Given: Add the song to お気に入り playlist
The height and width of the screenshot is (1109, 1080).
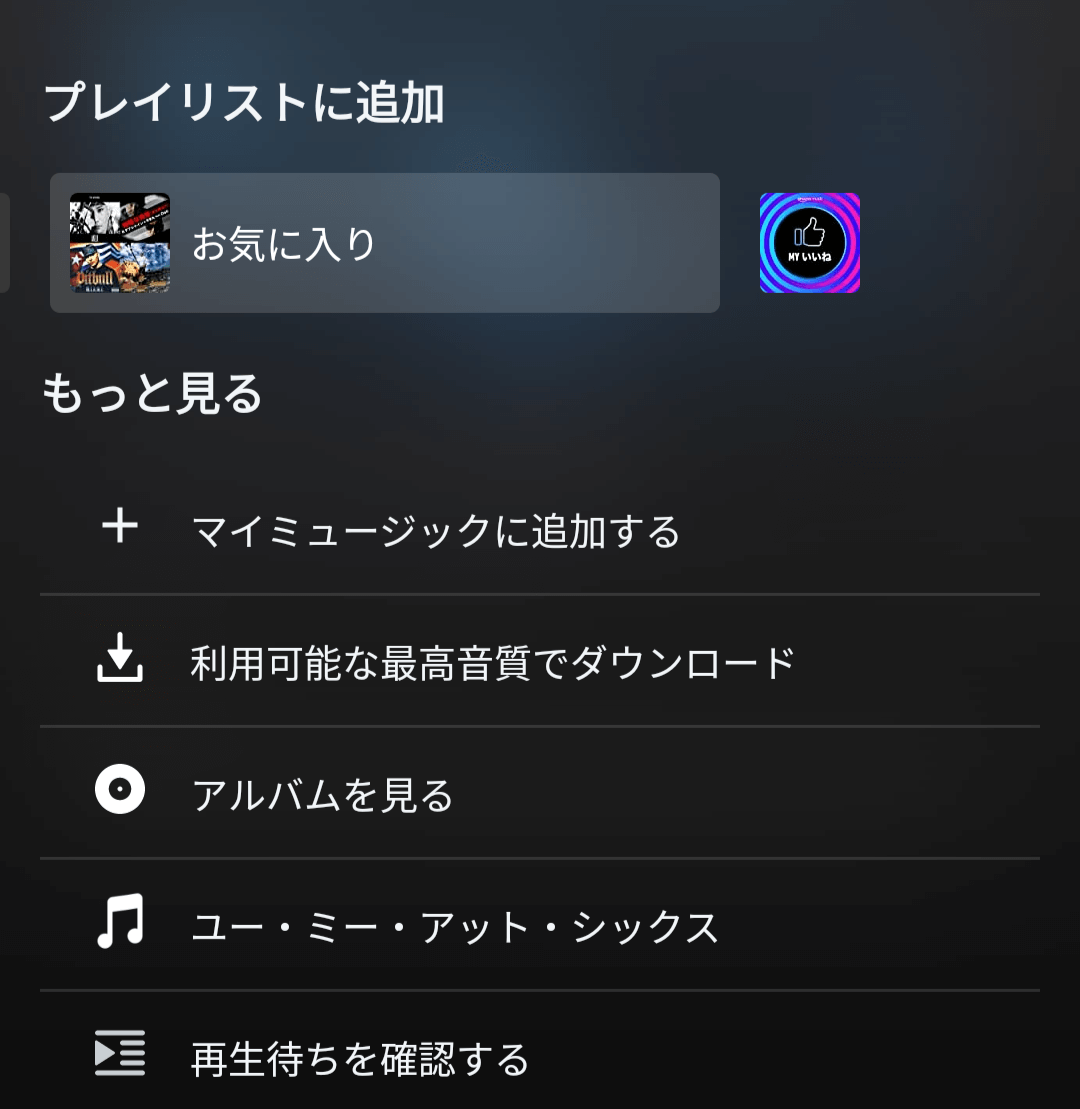Looking at the screenshot, I should pyautogui.click(x=384, y=243).
